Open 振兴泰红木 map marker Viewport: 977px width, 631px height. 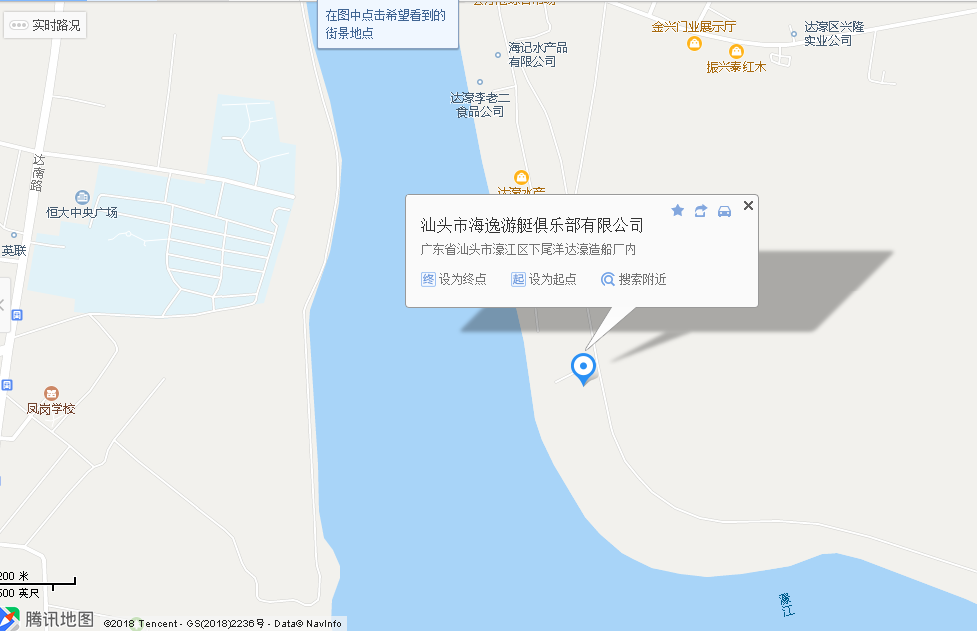737,52
